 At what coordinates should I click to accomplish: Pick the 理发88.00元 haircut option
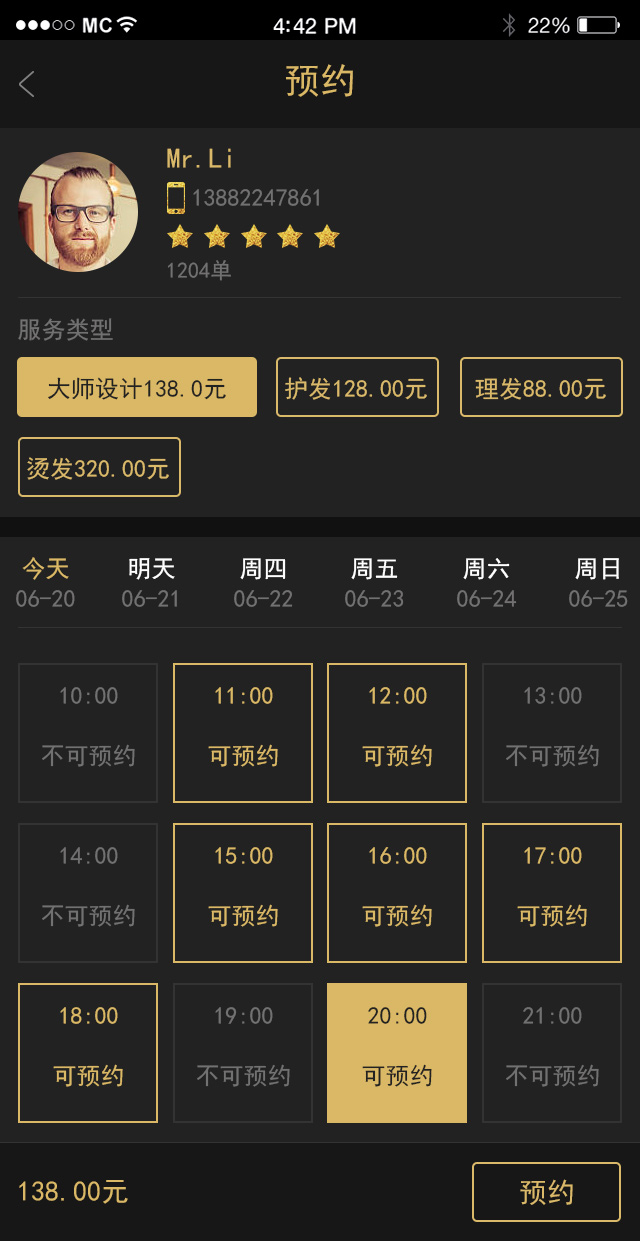click(541, 387)
